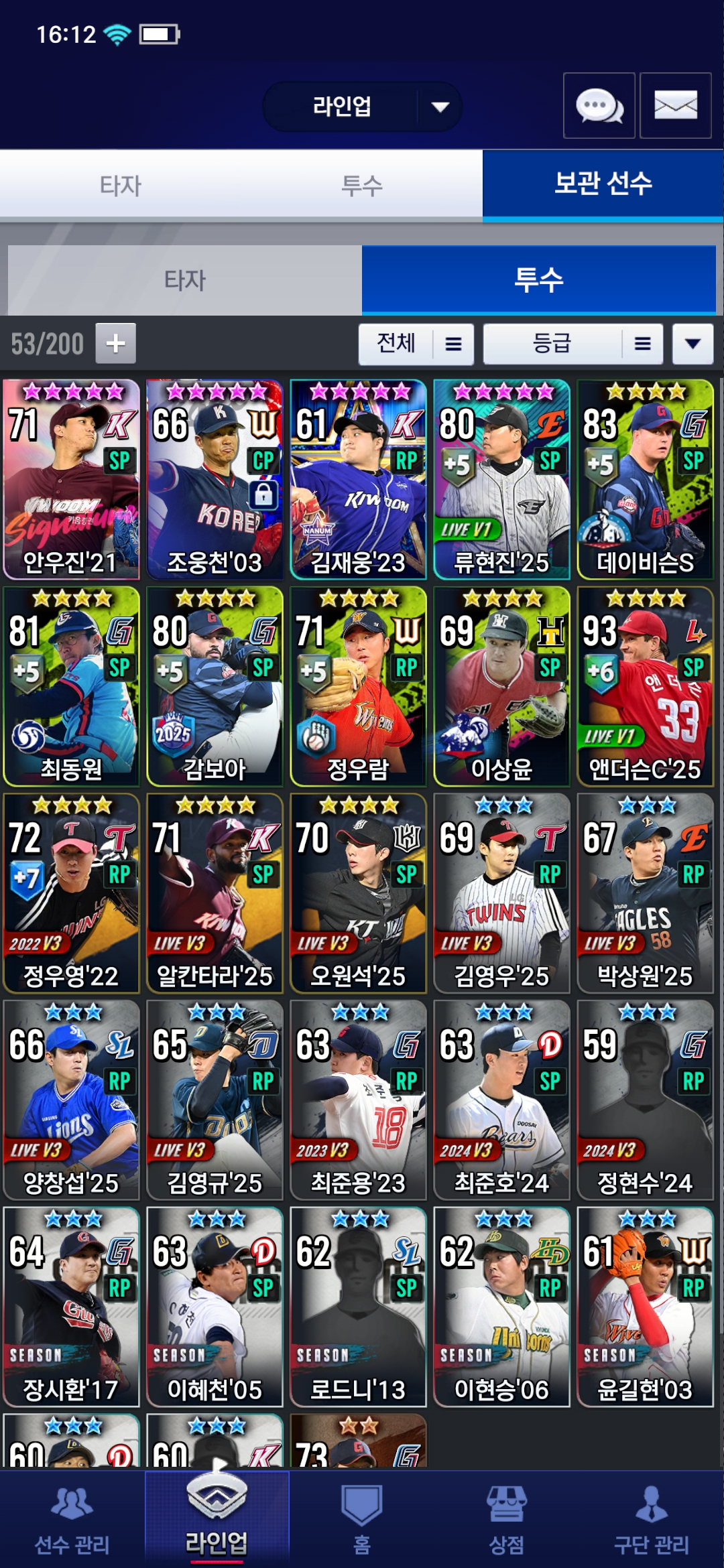Screen dimensions: 724x1568
Task: Open the 전체 filter dropdown
Action: 416,344
